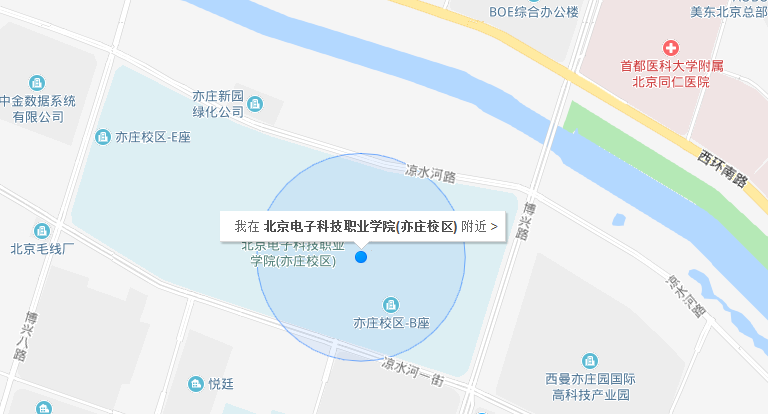
Task: Tap the blue current location dot
Action: tap(361, 257)
